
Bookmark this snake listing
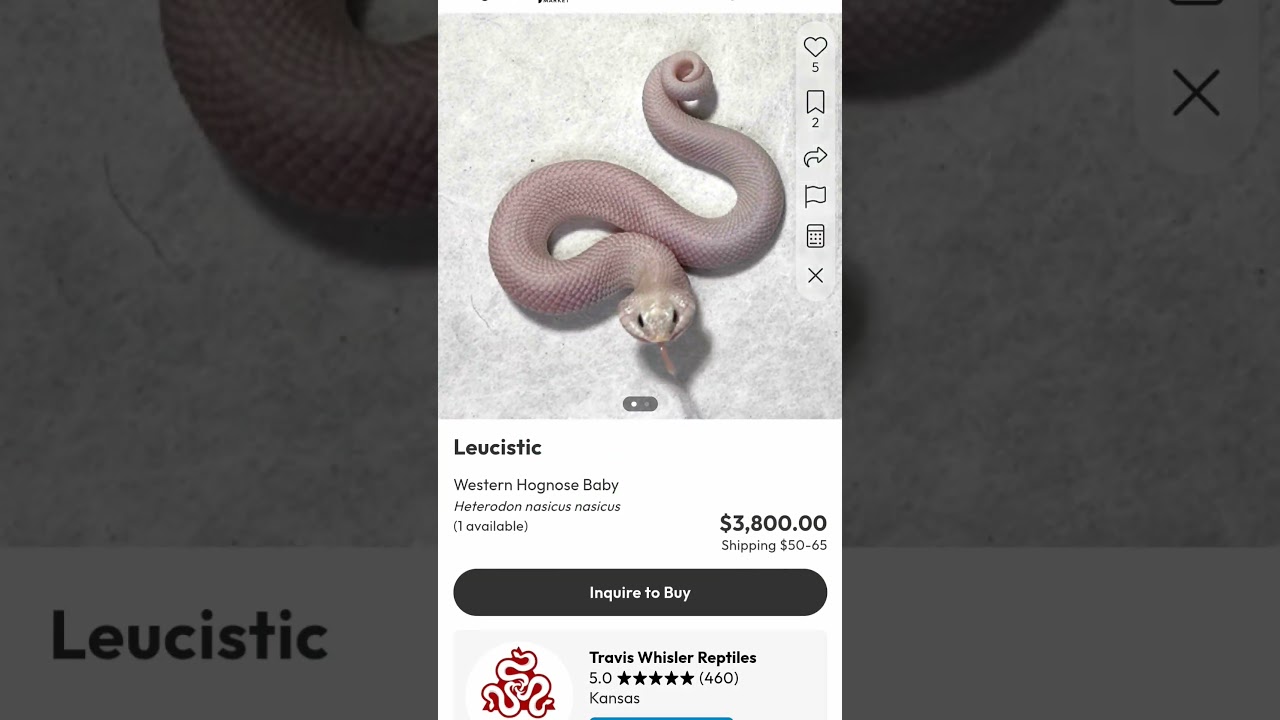pyautogui.click(x=815, y=102)
